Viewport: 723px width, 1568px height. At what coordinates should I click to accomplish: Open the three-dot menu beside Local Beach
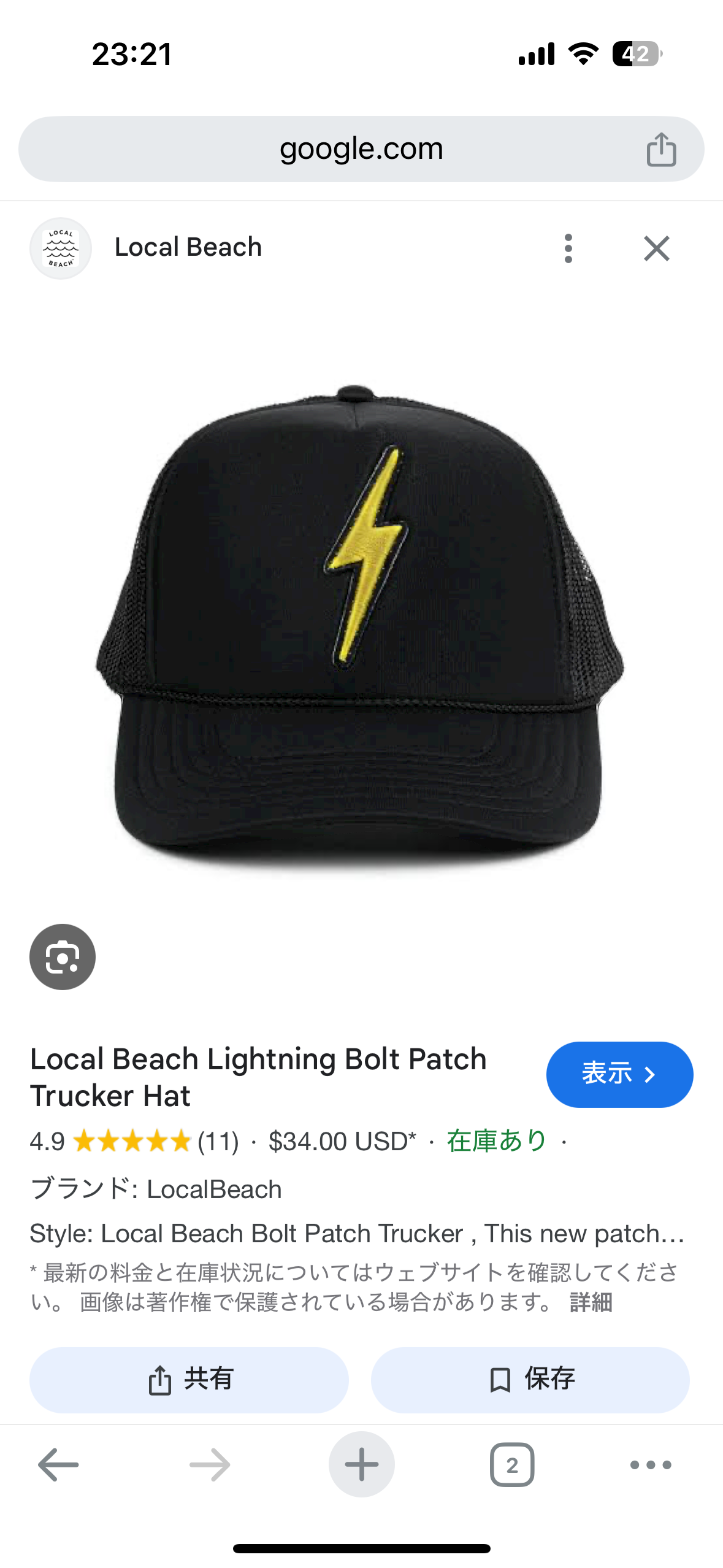click(568, 248)
